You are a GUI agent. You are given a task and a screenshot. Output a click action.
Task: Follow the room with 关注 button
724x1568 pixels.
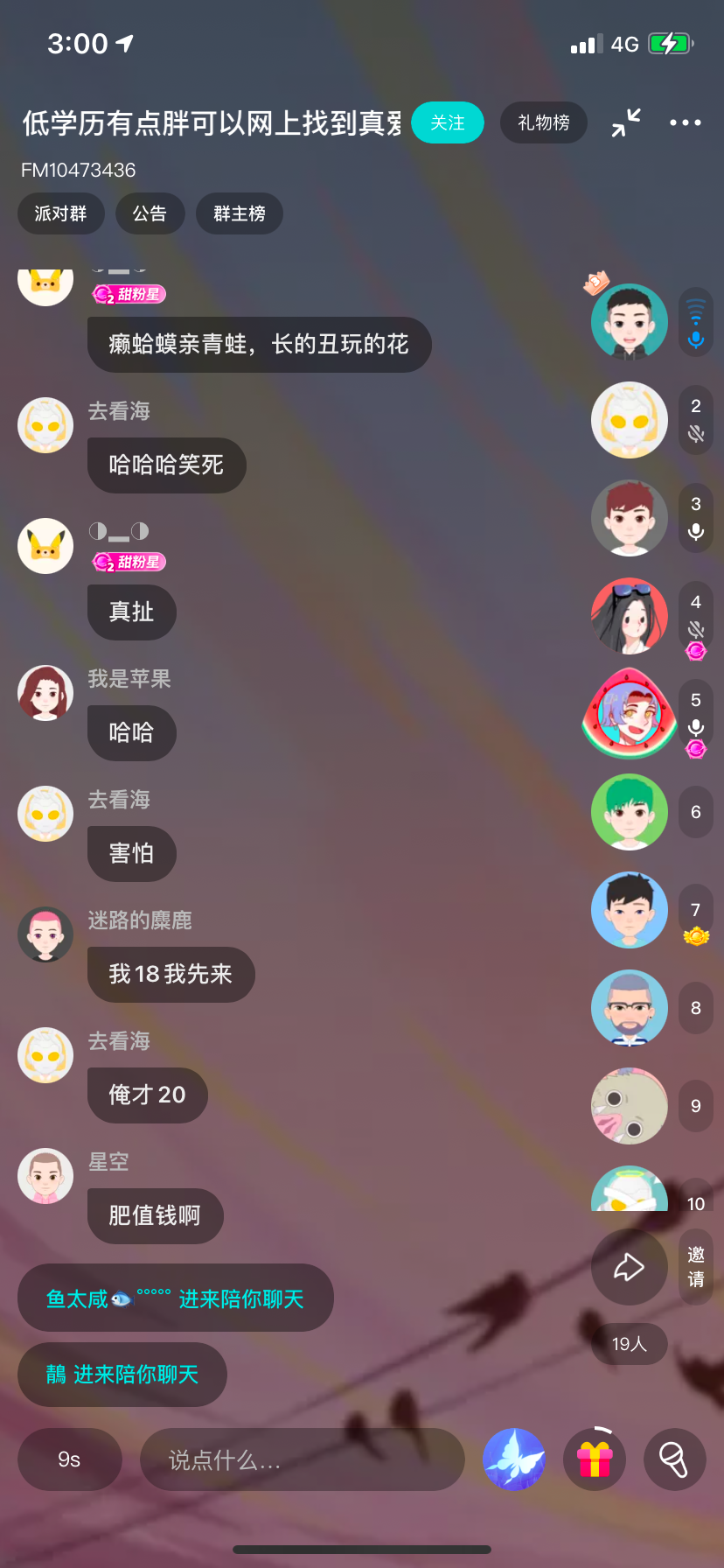click(447, 122)
